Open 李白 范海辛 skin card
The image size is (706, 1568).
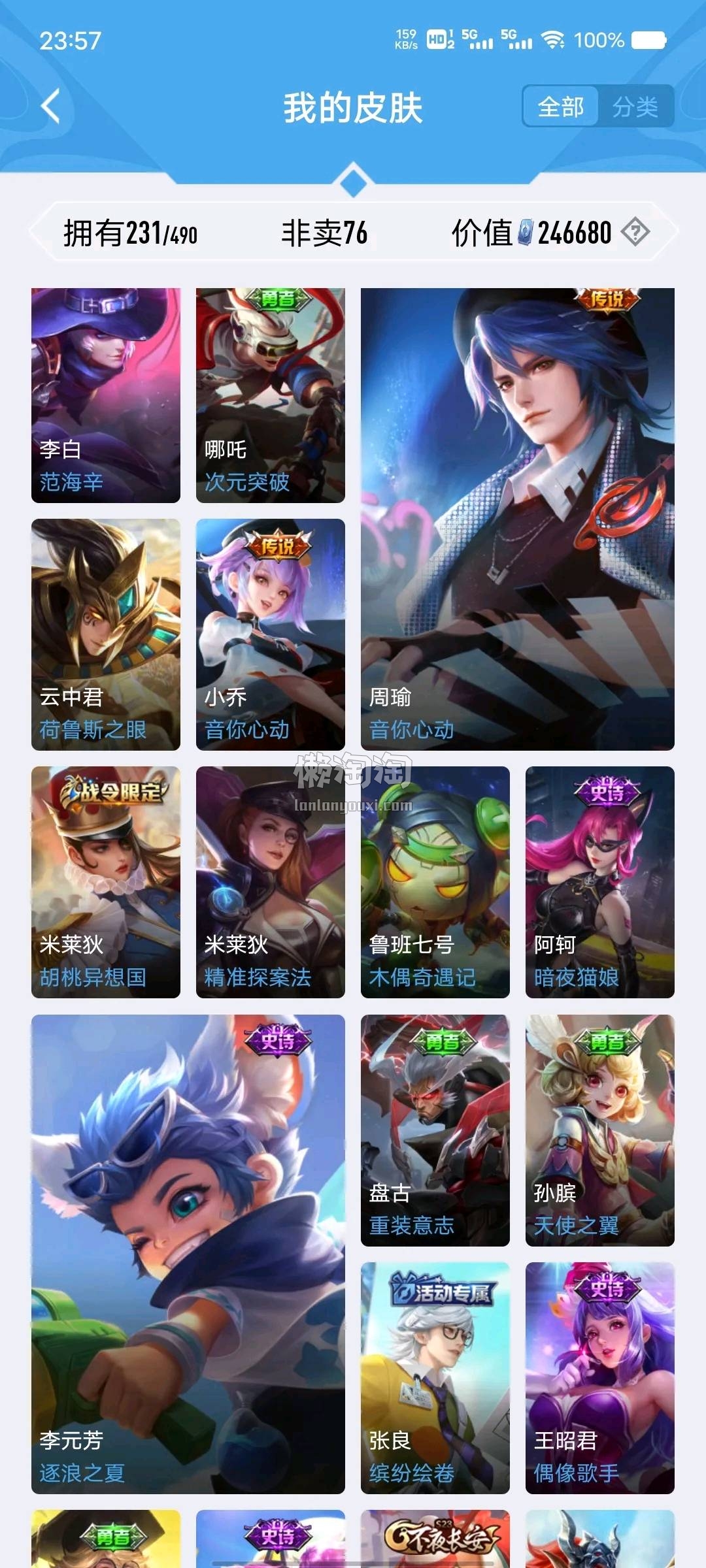[x=106, y=395]
